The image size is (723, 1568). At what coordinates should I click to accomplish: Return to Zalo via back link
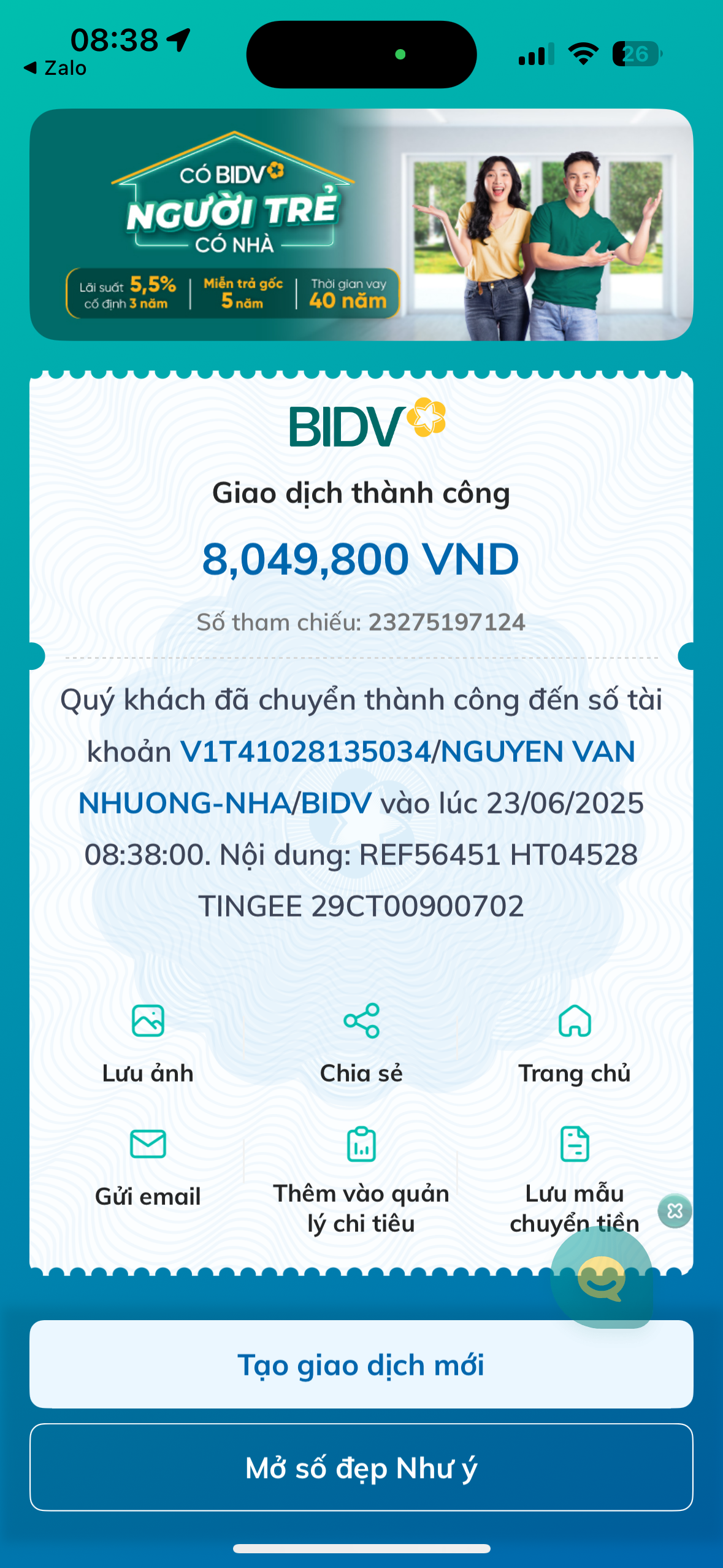click(55, 68)
